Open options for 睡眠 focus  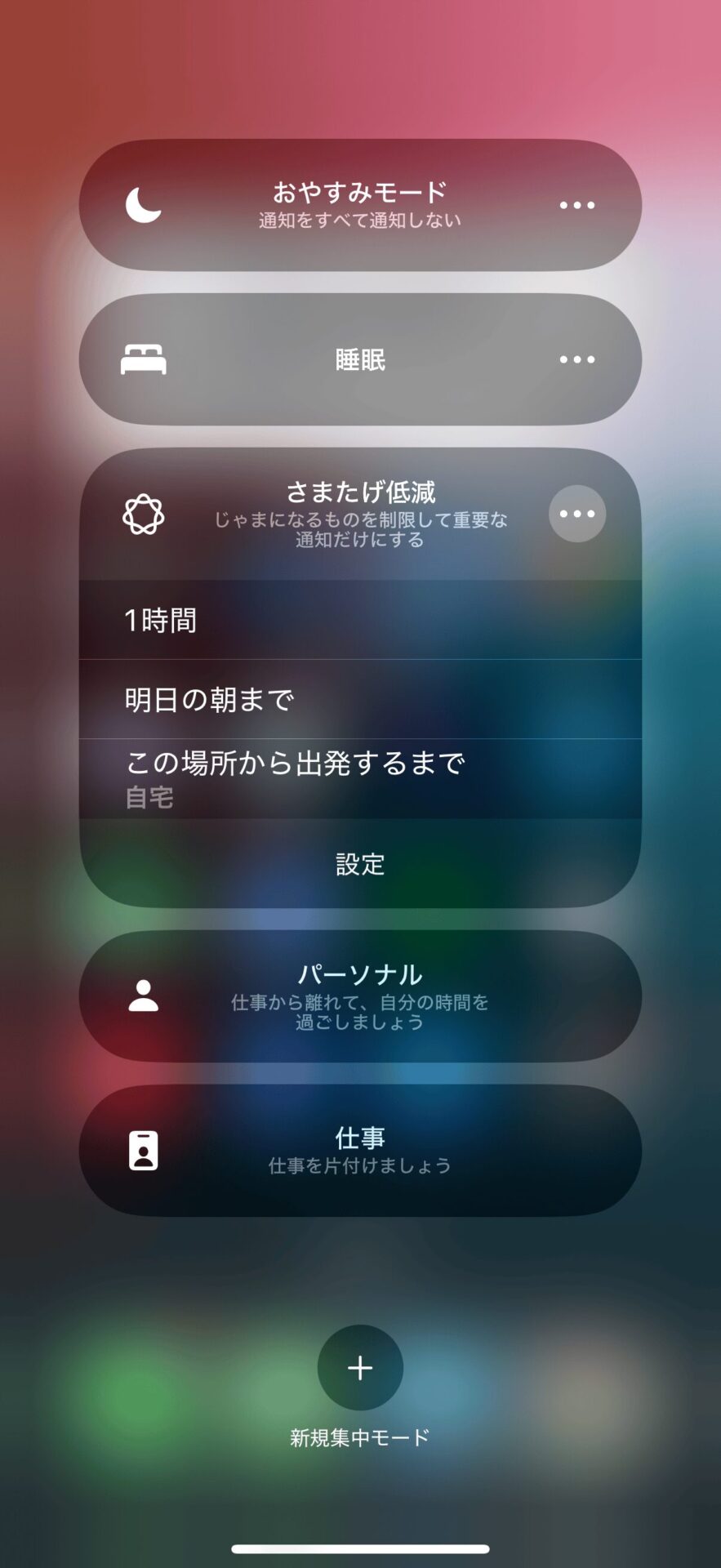pyautogui.click(x=576, y=359)
